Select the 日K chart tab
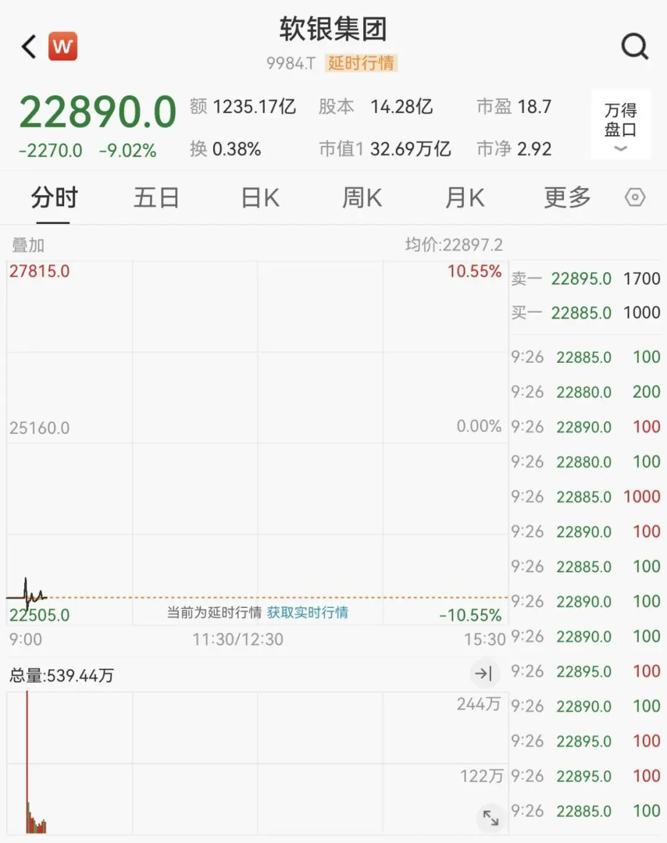Screen dimensions: 667x843 click(x=259, y=198)
